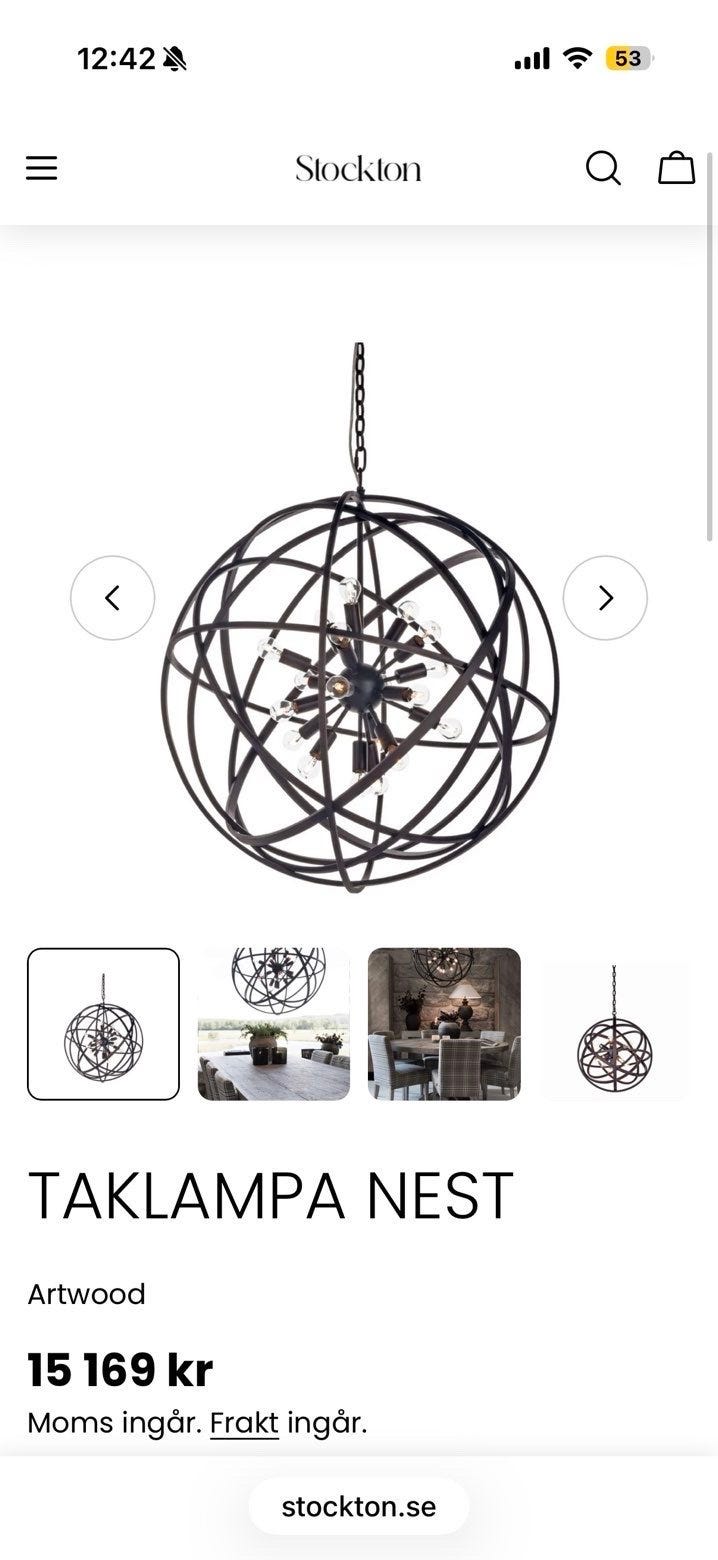The image size is (718, 1560).
Task: Open the hamburger menu
Action: pos(41,168)
